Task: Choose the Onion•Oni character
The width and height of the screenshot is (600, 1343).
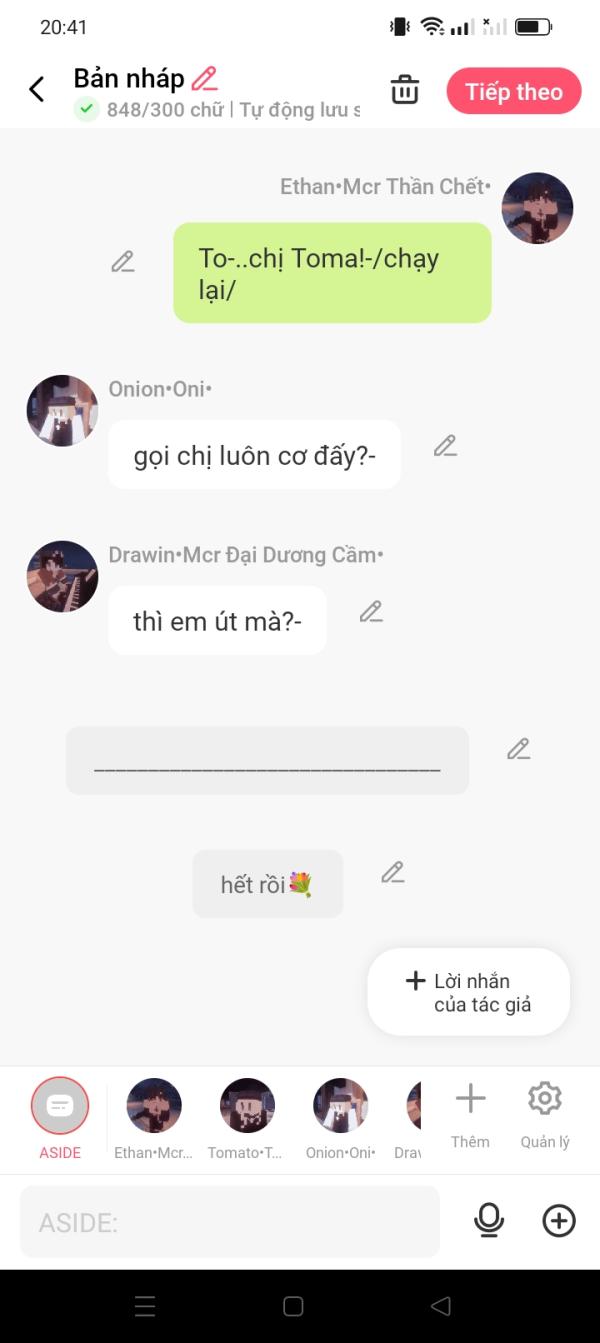Action: (x=341, y=1117)
